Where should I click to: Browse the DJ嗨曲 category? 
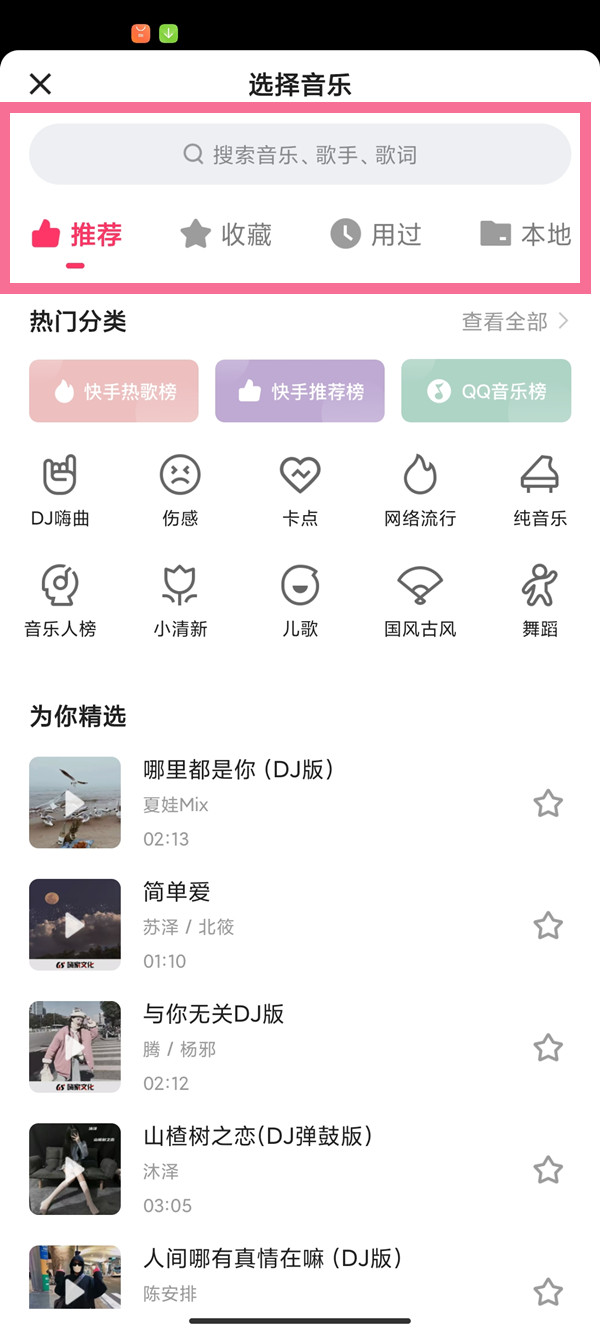tap(60, 490)
